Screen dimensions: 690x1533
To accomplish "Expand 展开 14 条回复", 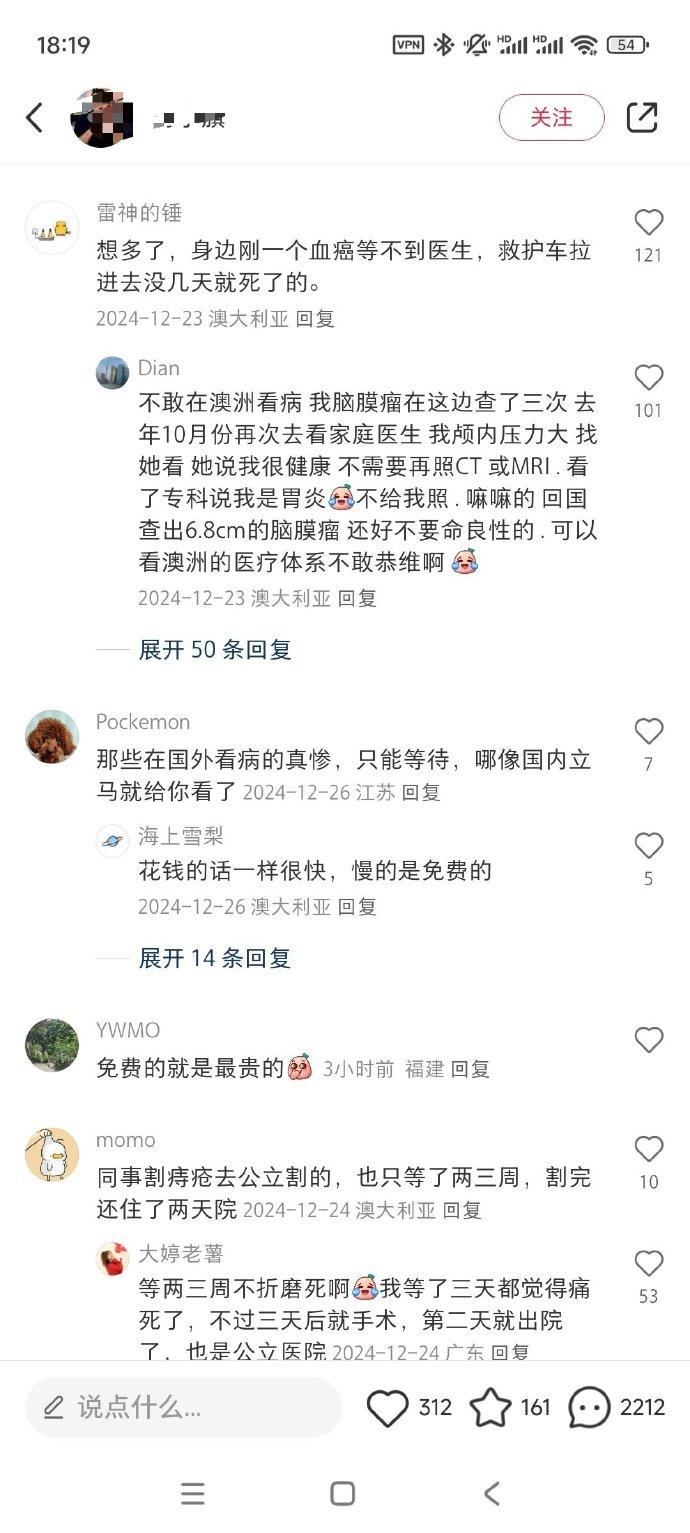I will point(214,958).
